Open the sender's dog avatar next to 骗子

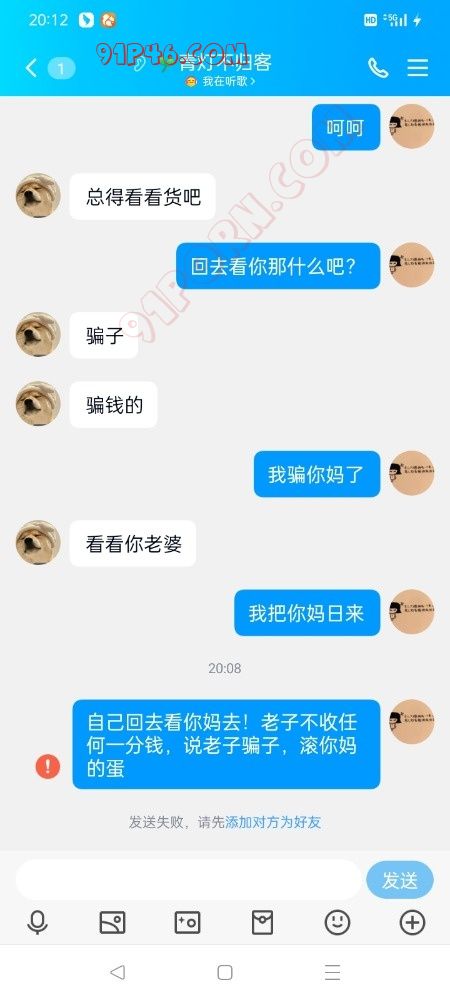(38, 335)
